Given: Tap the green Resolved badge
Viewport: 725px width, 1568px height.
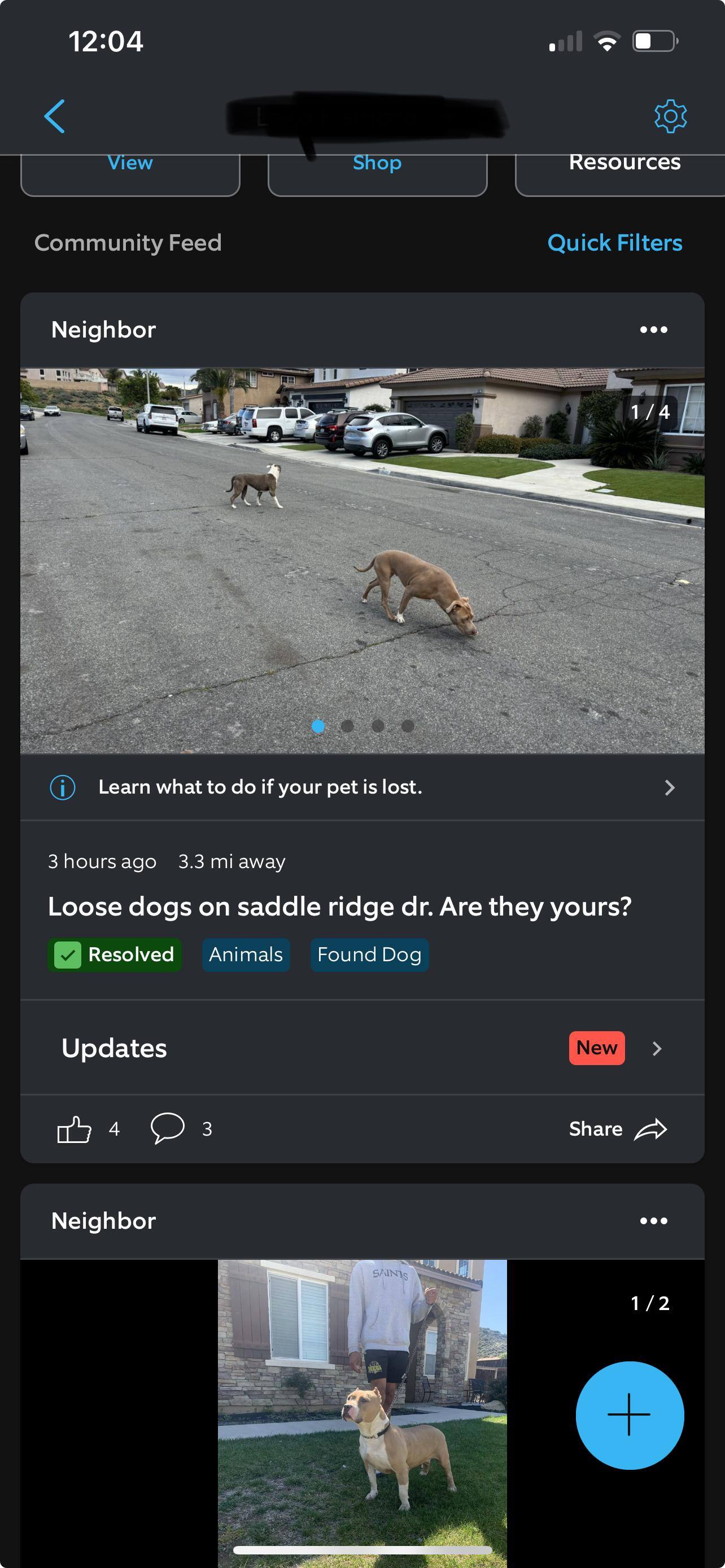Looking at the screenshot, I should 114,954.
